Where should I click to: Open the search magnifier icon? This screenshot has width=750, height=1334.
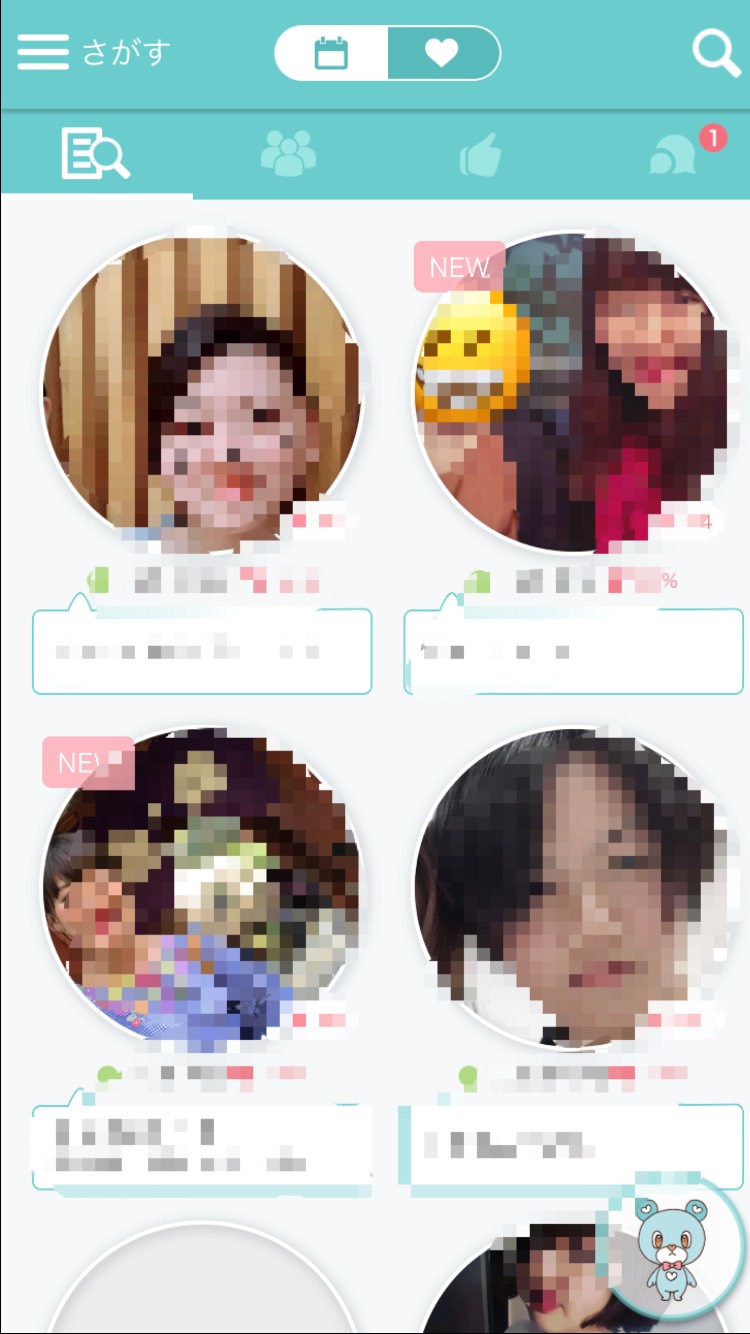[716, 52]
